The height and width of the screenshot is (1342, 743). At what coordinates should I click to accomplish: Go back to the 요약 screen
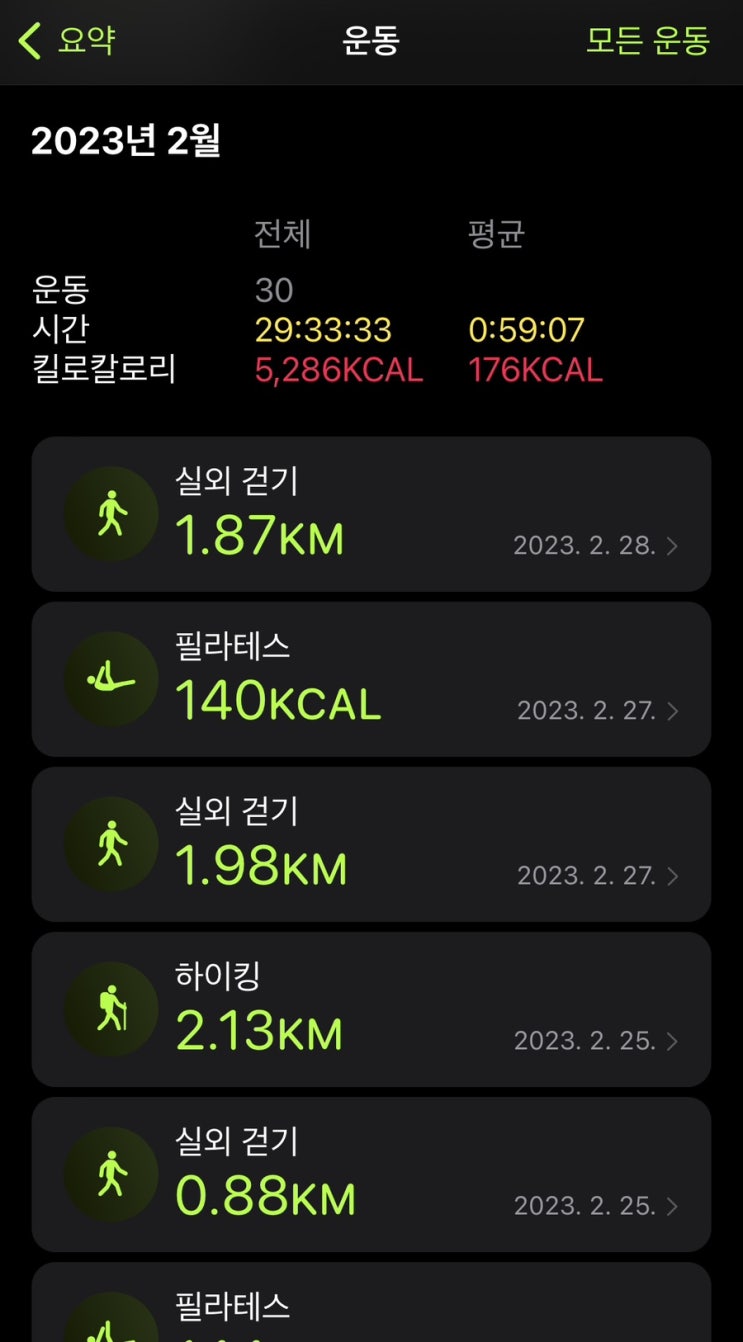(68, 41)
